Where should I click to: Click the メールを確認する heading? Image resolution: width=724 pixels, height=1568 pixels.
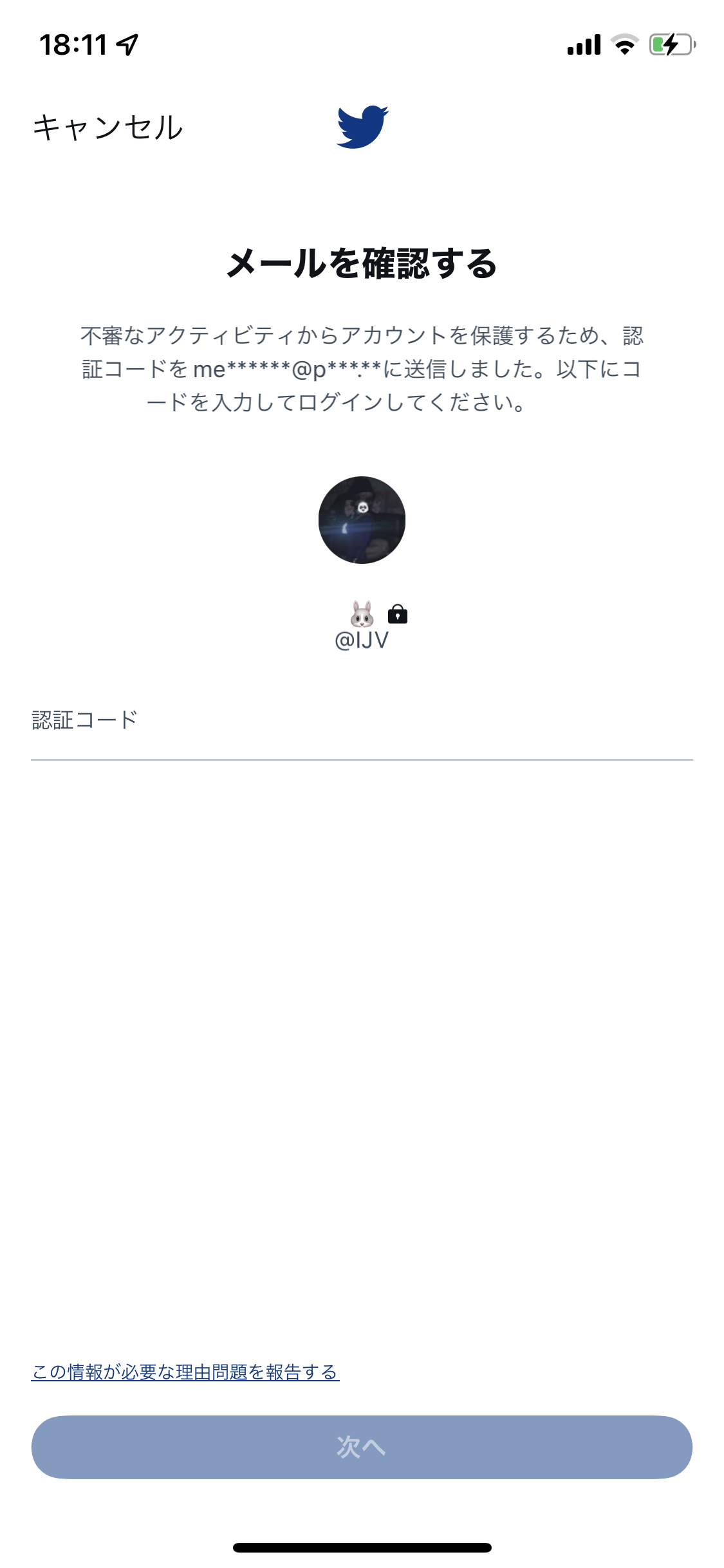(x=362, y=264)
